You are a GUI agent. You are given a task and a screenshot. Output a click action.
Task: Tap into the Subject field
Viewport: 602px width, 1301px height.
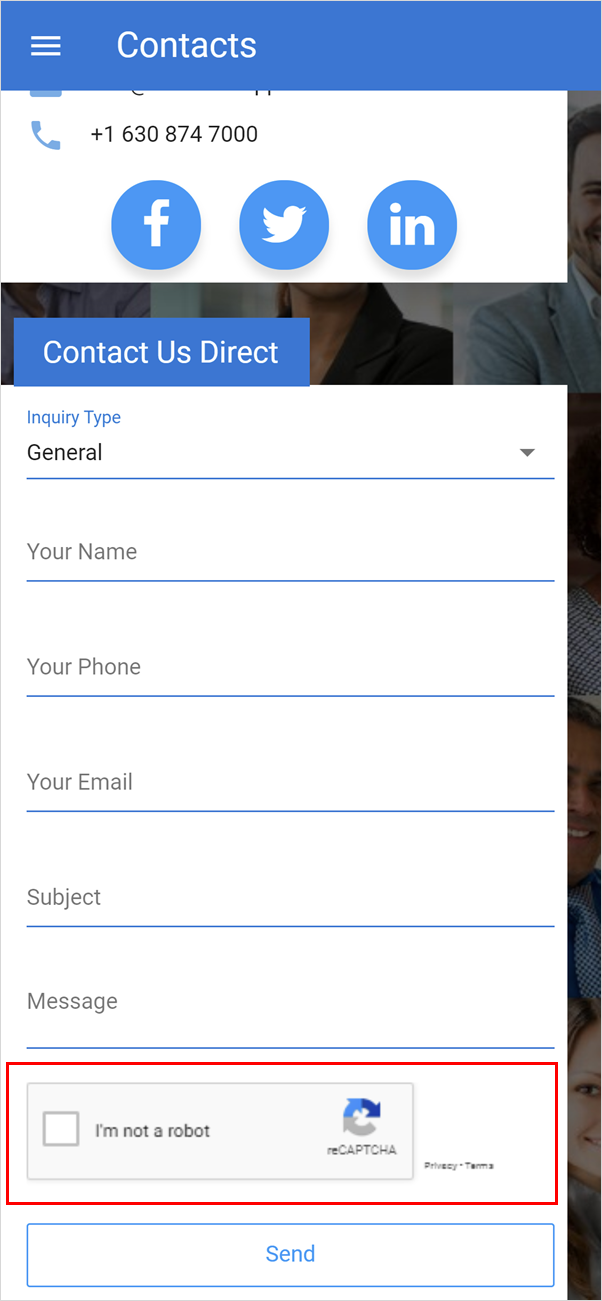(290, 898)
